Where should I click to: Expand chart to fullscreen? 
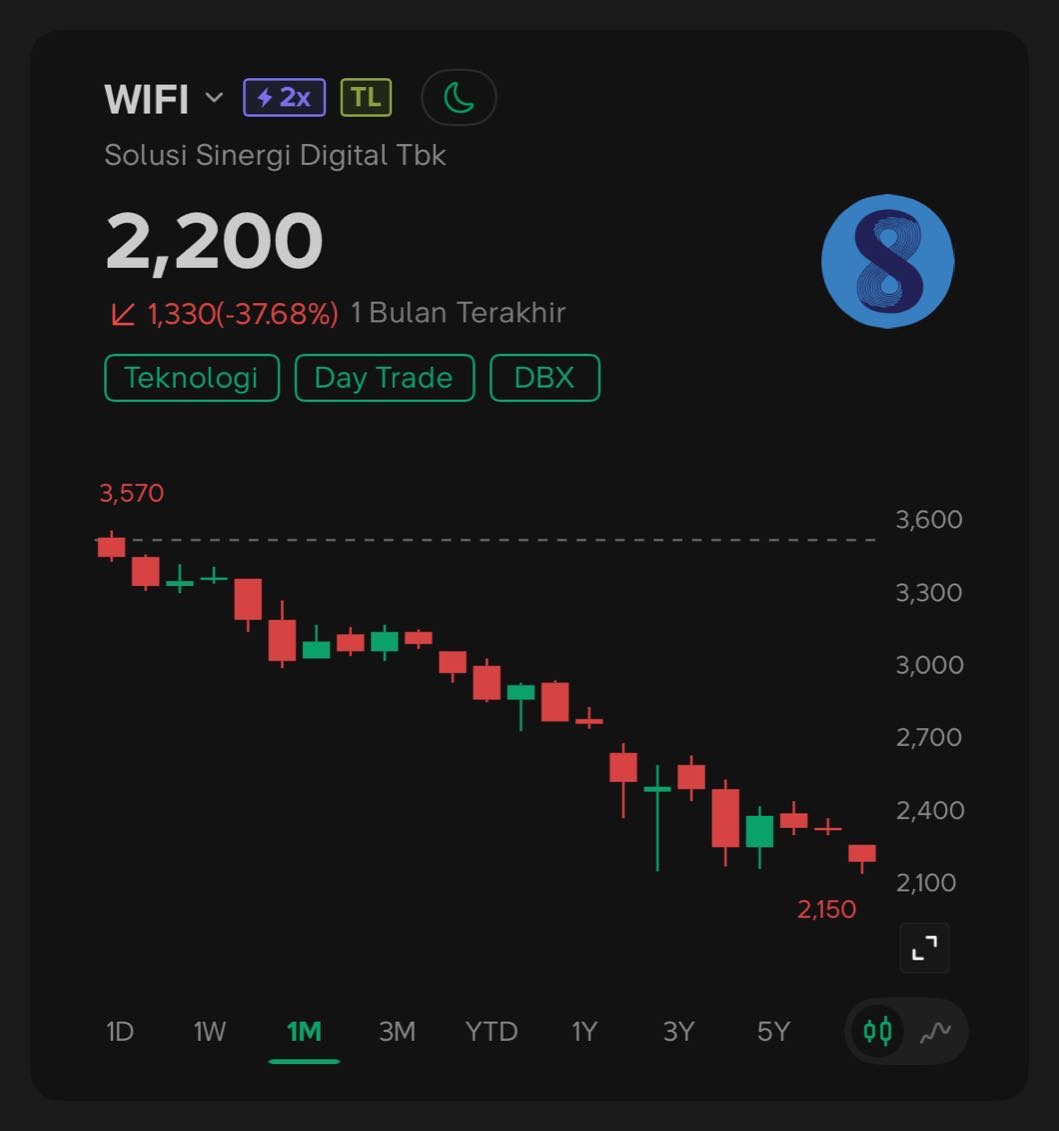point(924,947)
